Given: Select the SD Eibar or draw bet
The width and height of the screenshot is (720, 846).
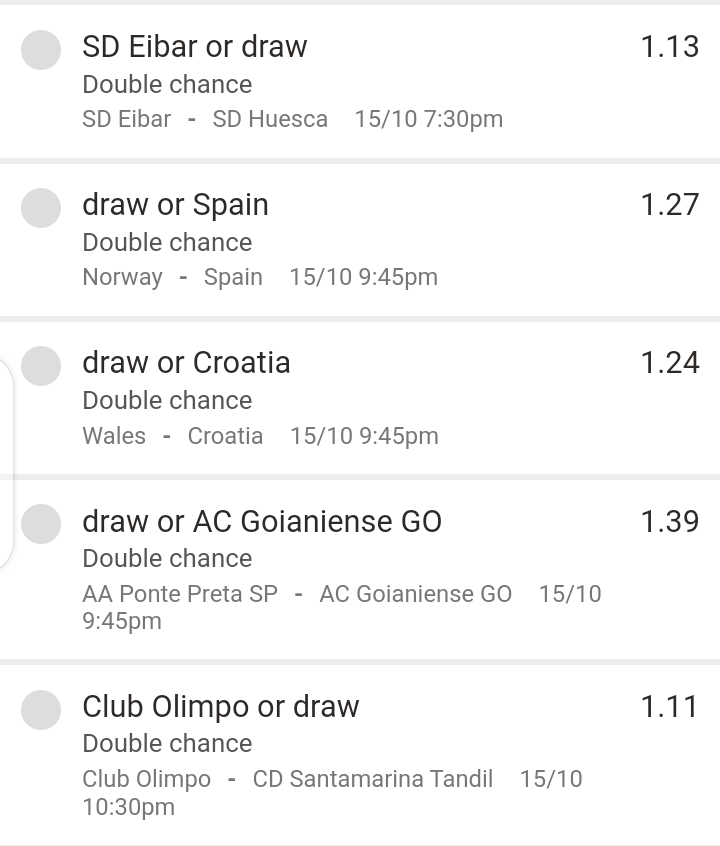Looking at the screenshot, I should pyautogui.click(x=41, y=50).
